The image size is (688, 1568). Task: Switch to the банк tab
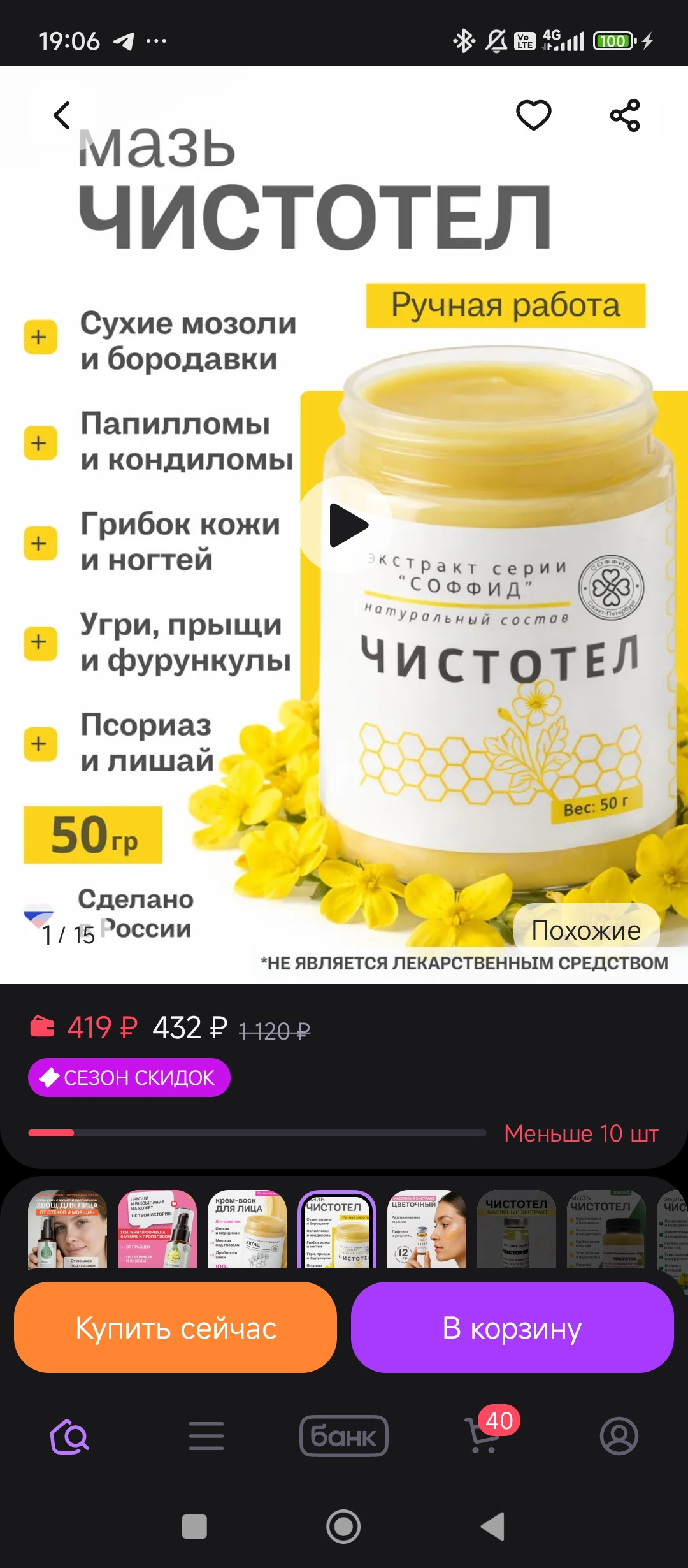click(344, 1436)
